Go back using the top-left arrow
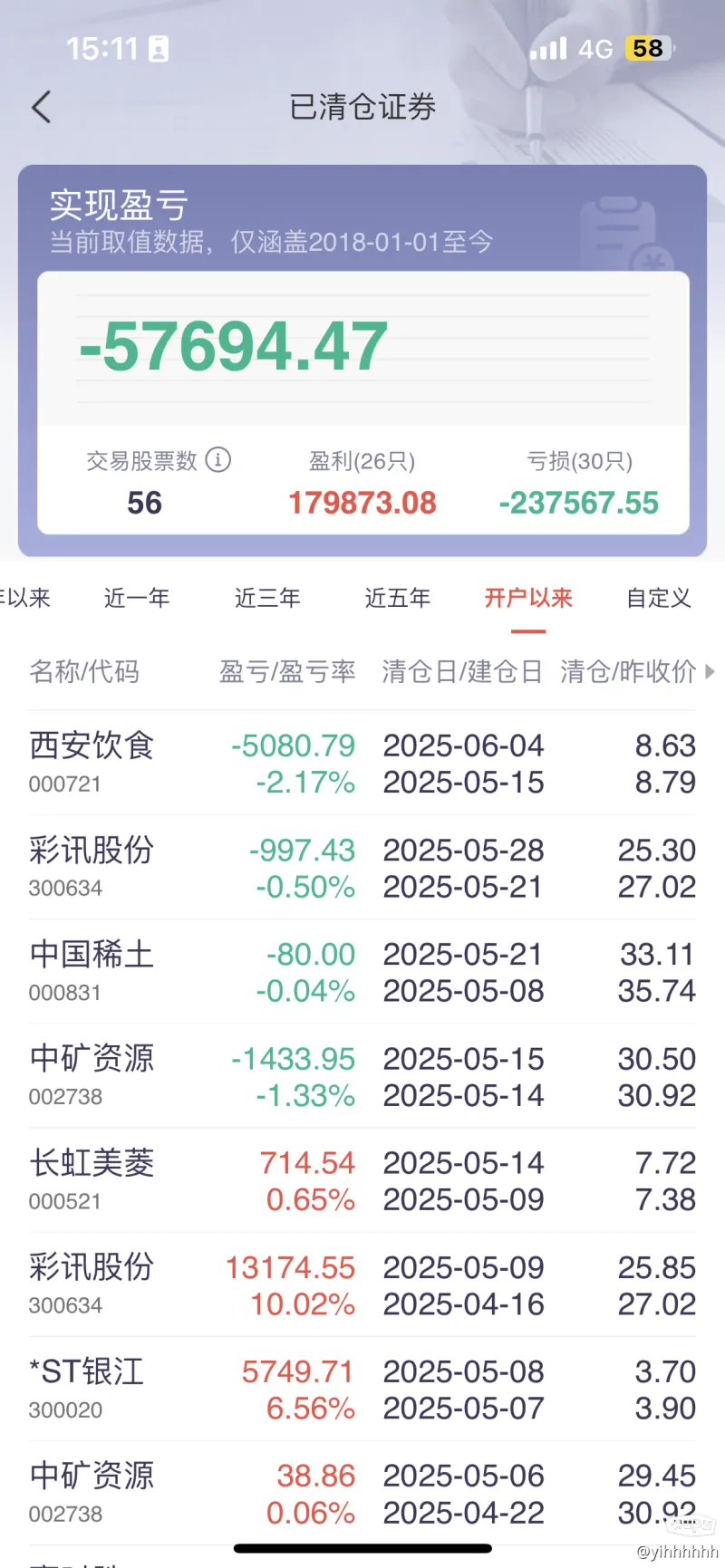Viewport: 725px width, 1568px height. point(41,107)
